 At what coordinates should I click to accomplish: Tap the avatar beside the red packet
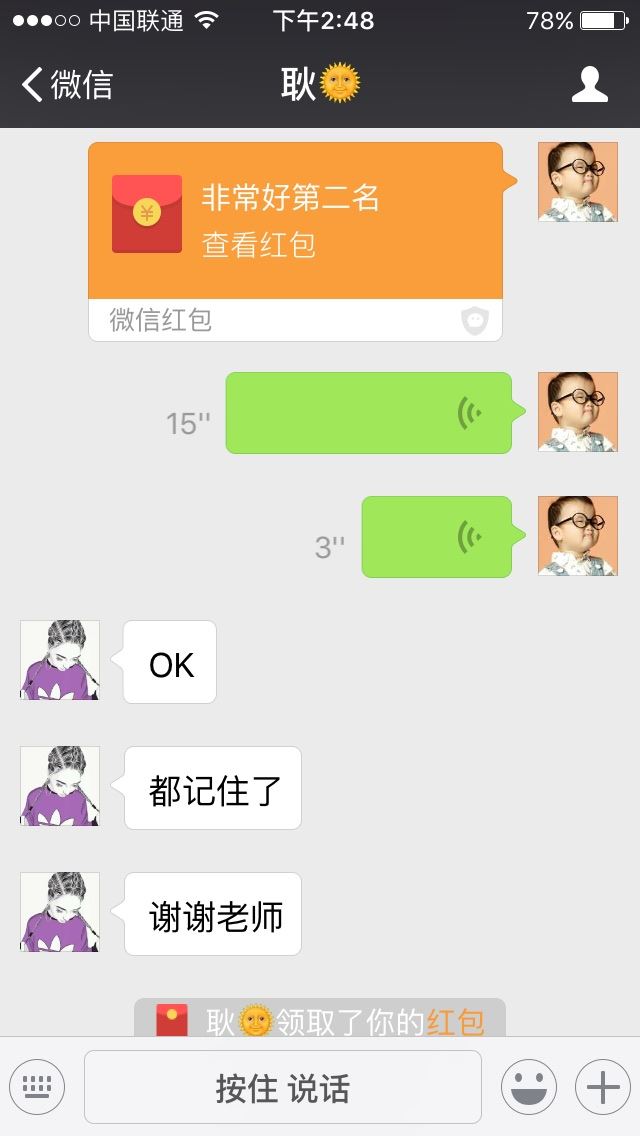578,182
